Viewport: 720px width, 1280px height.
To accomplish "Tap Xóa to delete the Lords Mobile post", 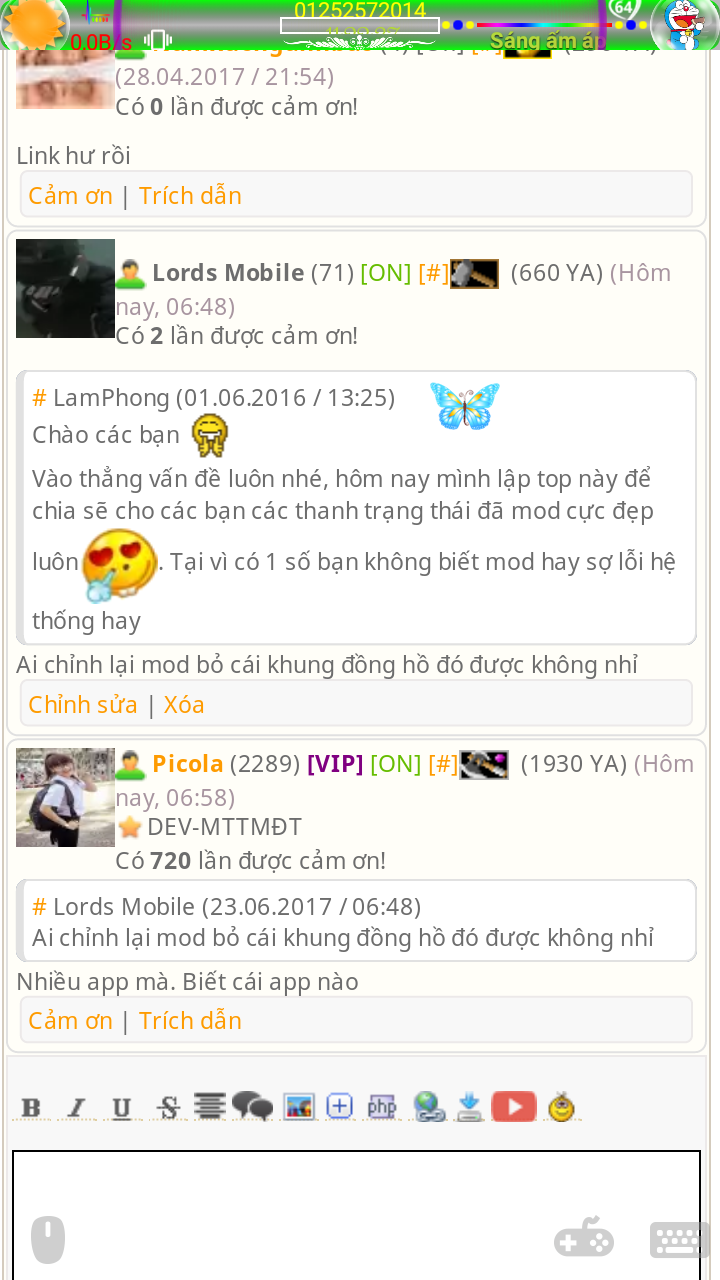I will 184,704.
